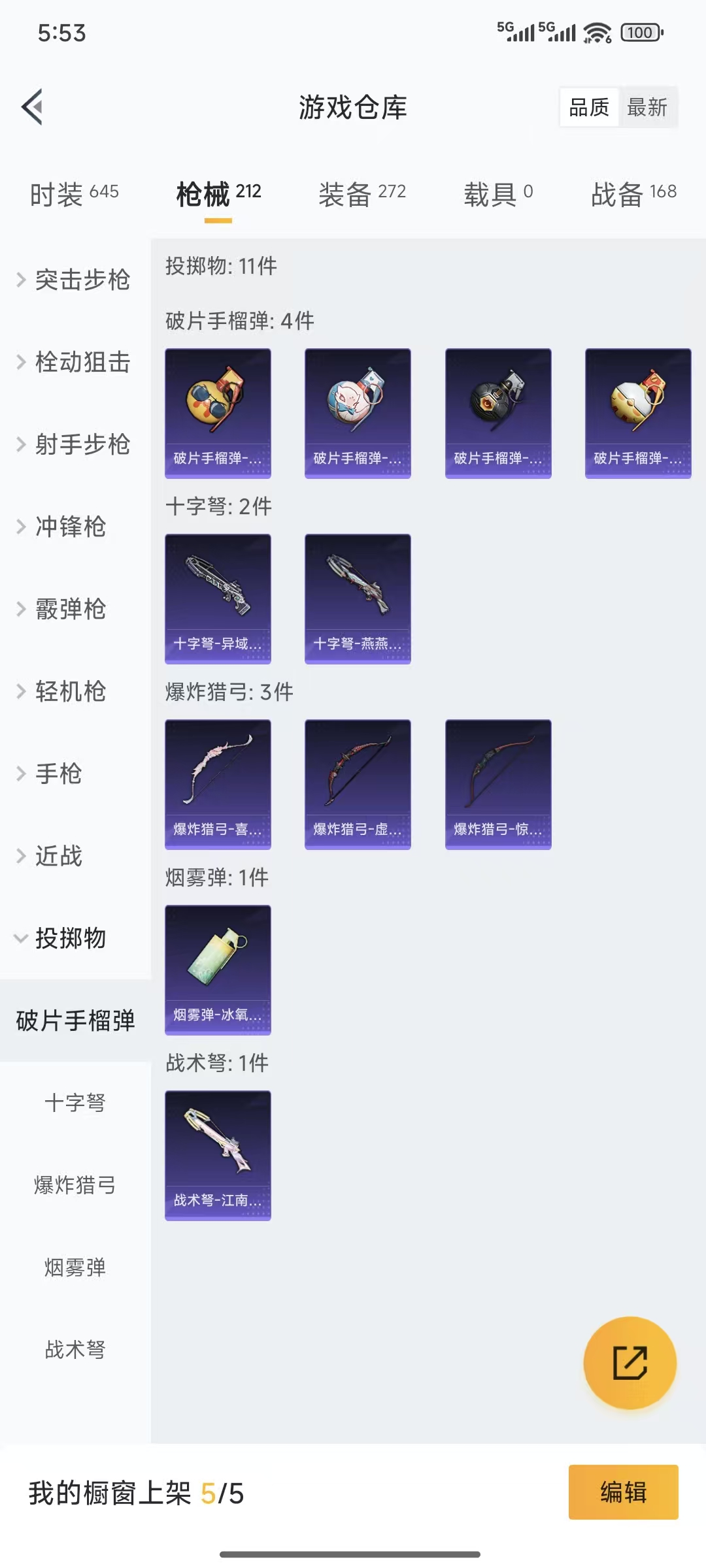Select 十字弩 in the sidebar

pos(75,1103)
